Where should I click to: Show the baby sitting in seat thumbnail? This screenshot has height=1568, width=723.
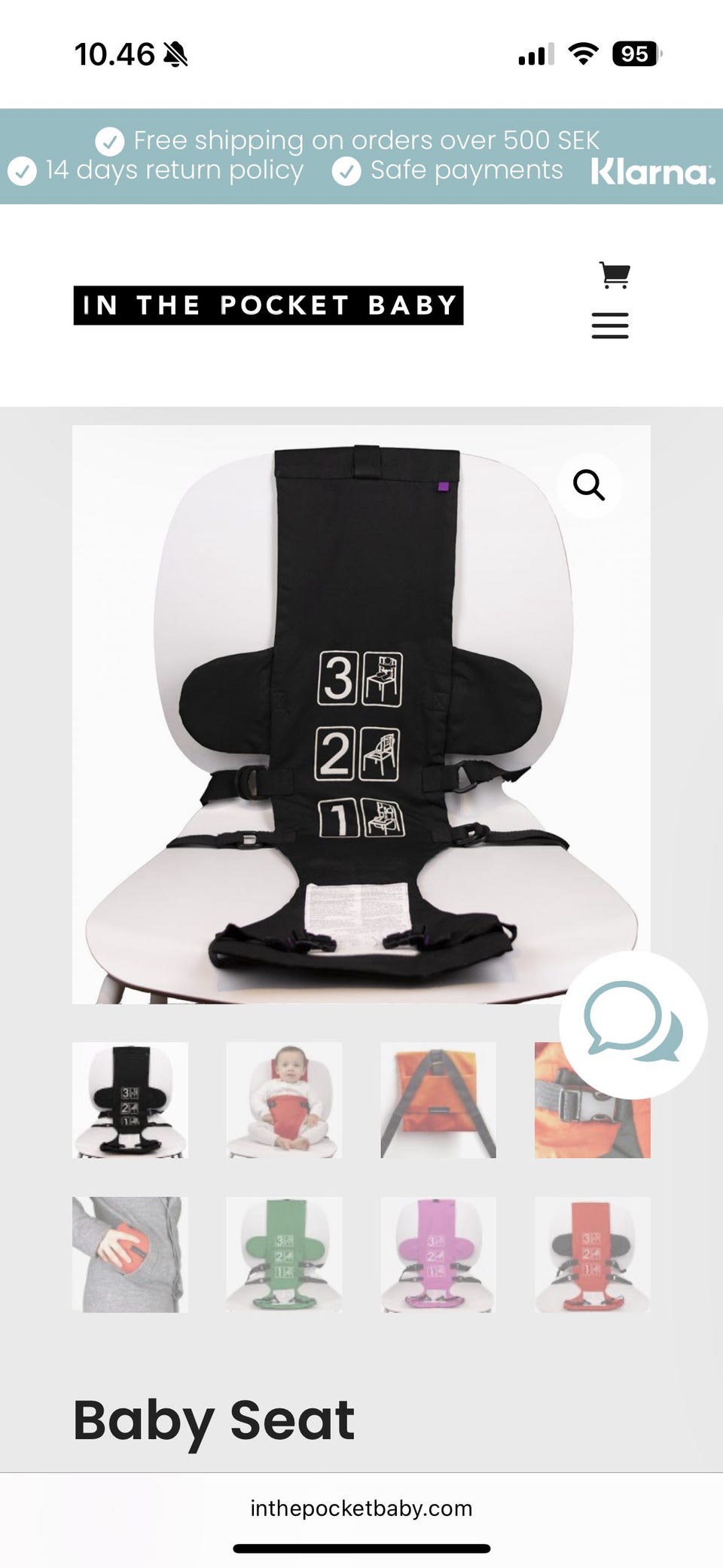tap(284, 1100)
